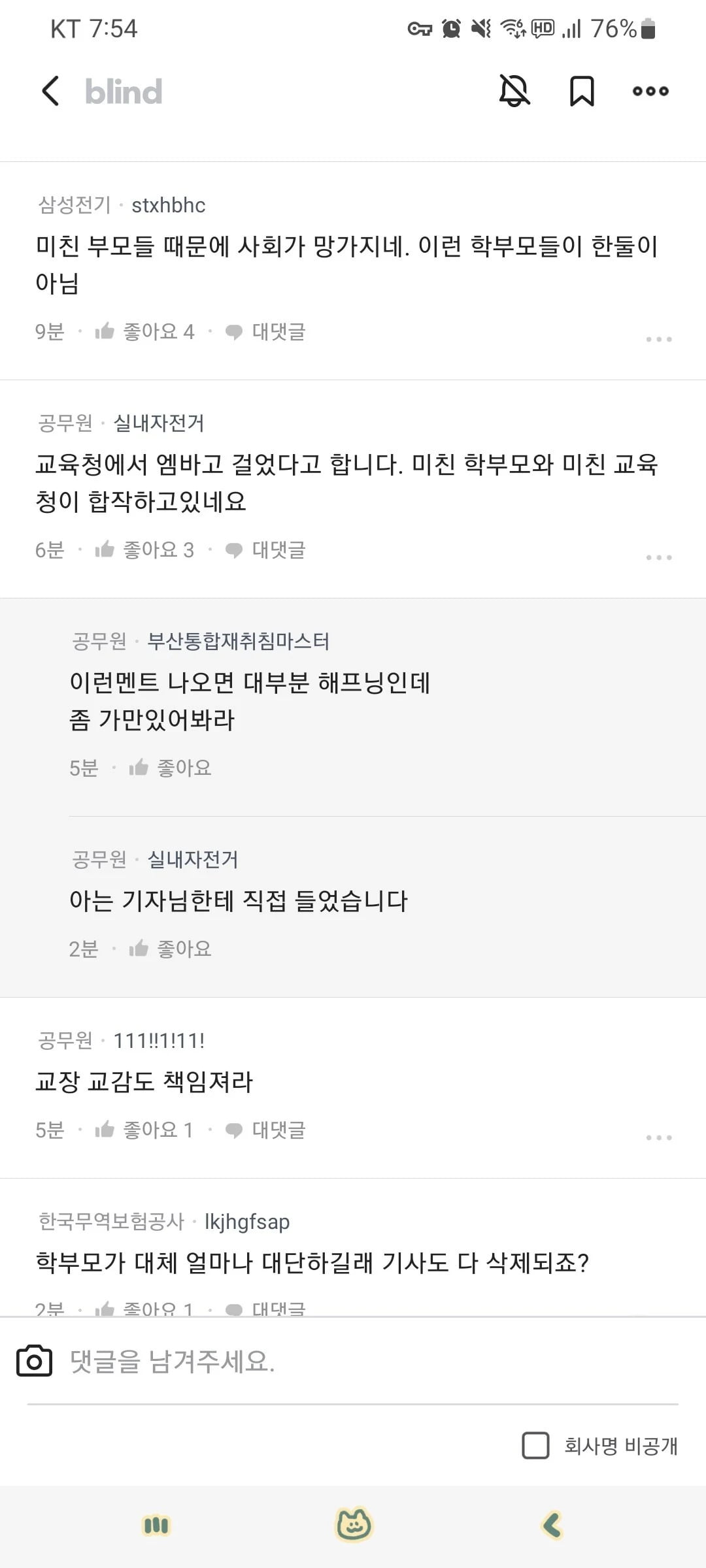The height and width of the screenshot is (1568, 706).
Task: Open options for 111!!1!11!'s comment
Action: pos(658,1137)
